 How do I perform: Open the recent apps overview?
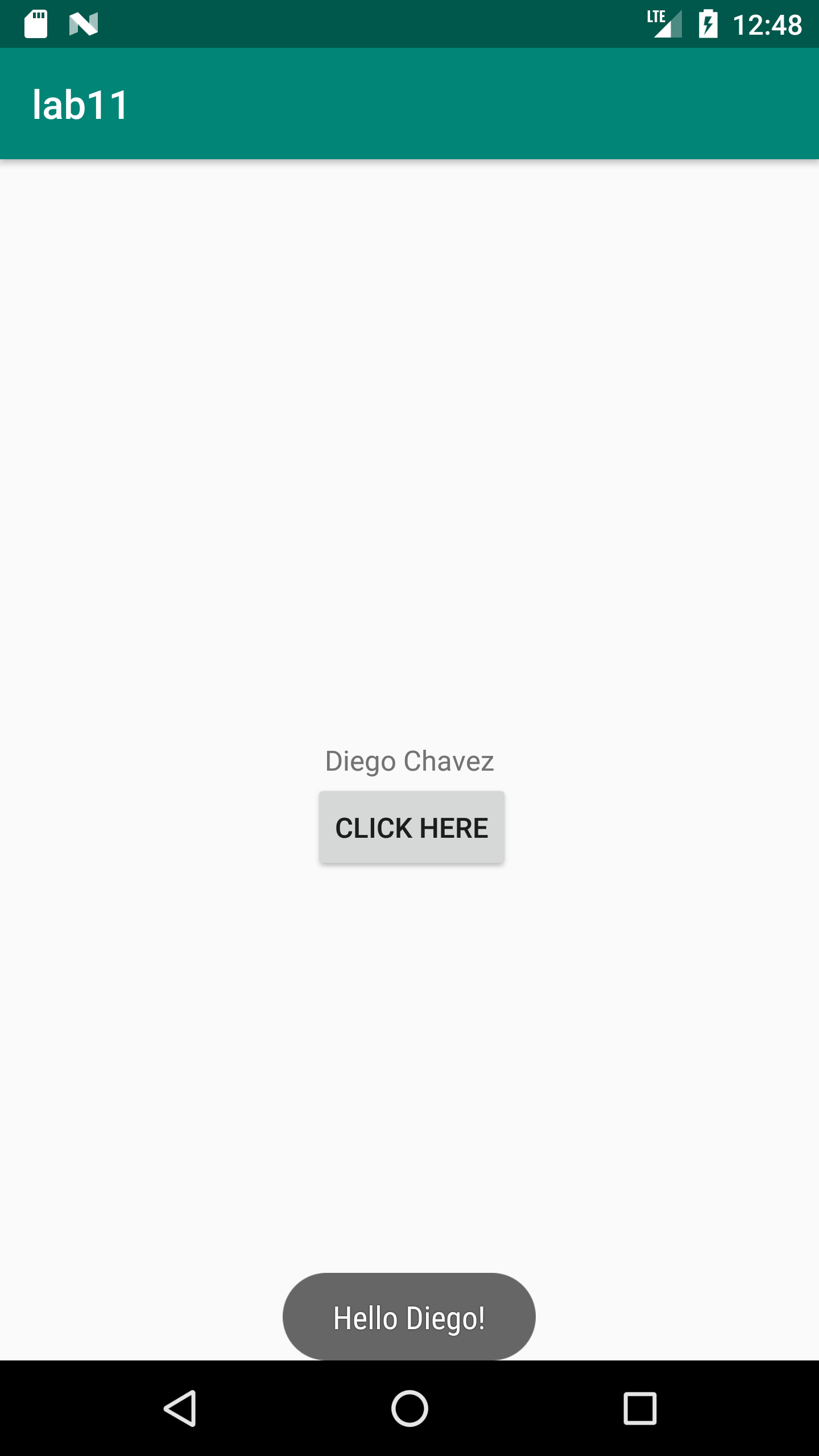click(640, 1408)
